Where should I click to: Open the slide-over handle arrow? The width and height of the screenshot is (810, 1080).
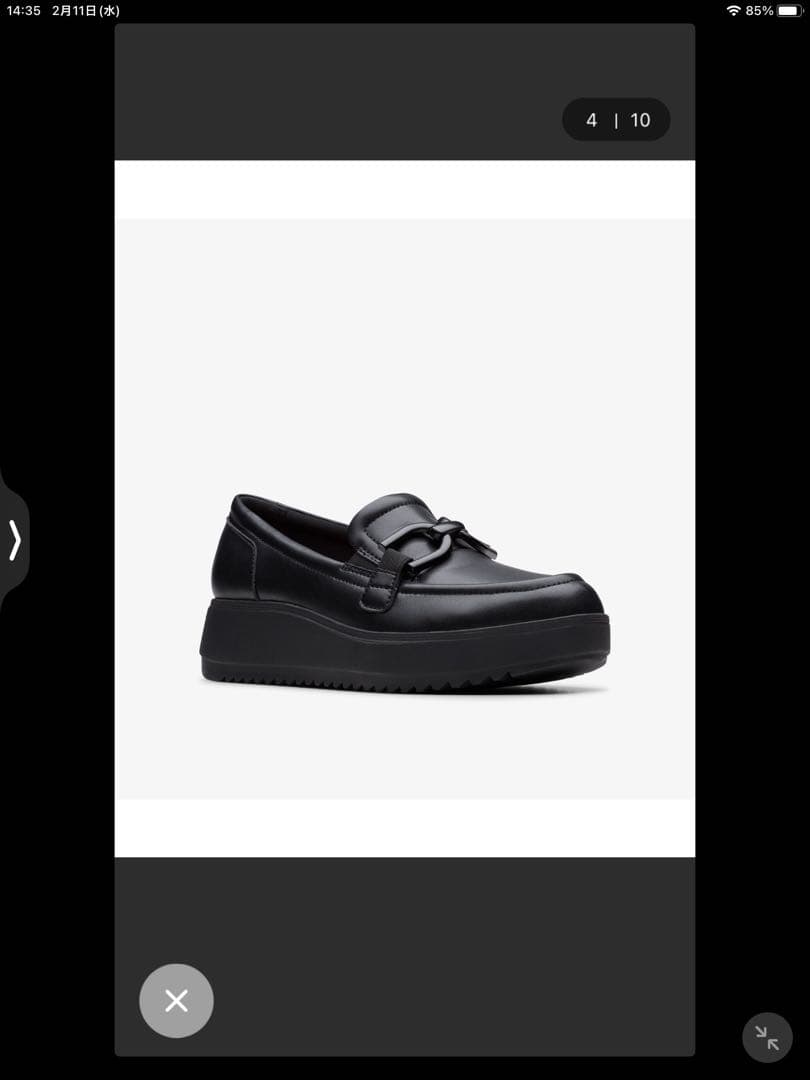point(14,540)
